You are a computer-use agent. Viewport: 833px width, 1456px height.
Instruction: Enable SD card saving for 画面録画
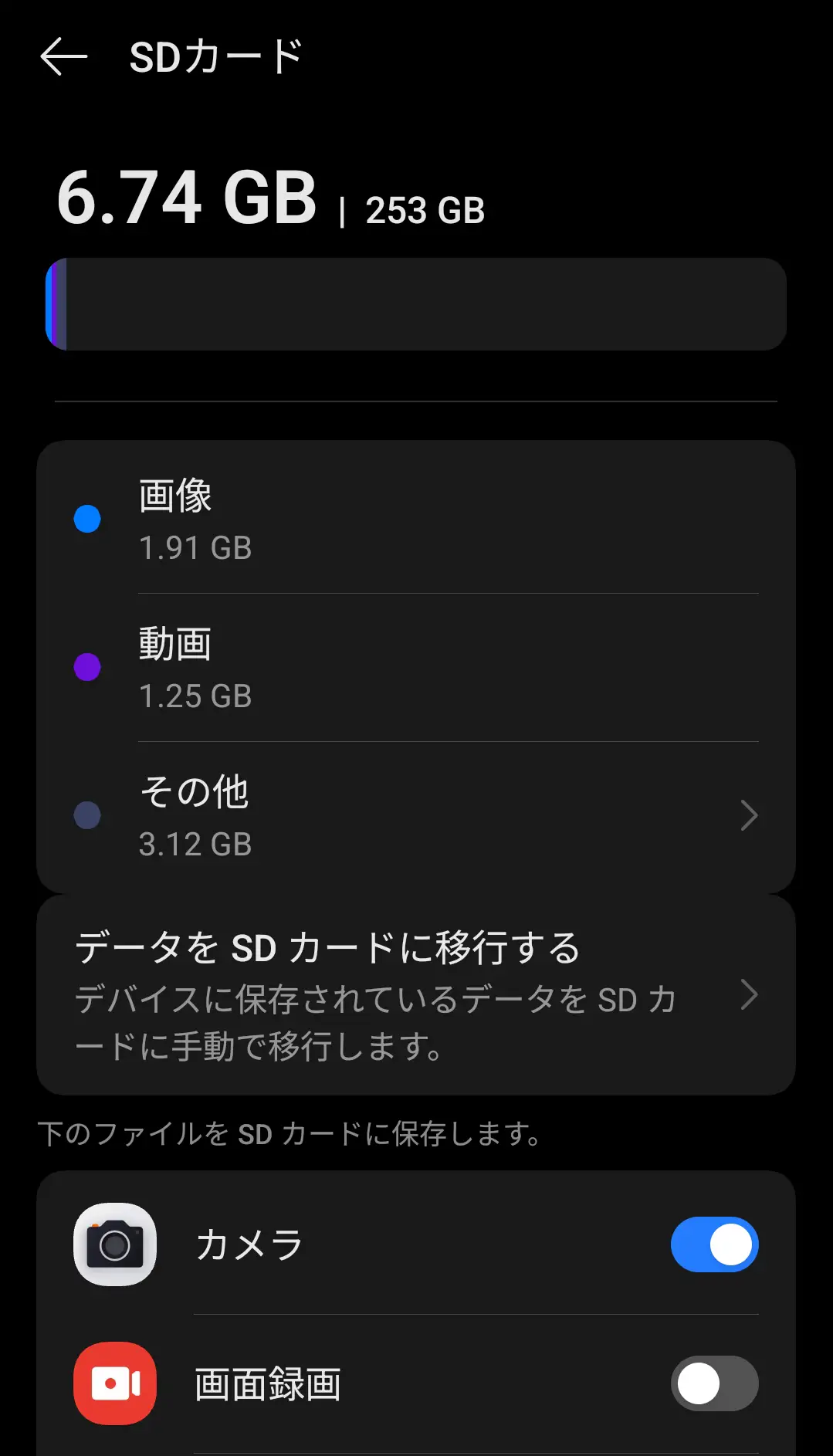(714, 1383)
